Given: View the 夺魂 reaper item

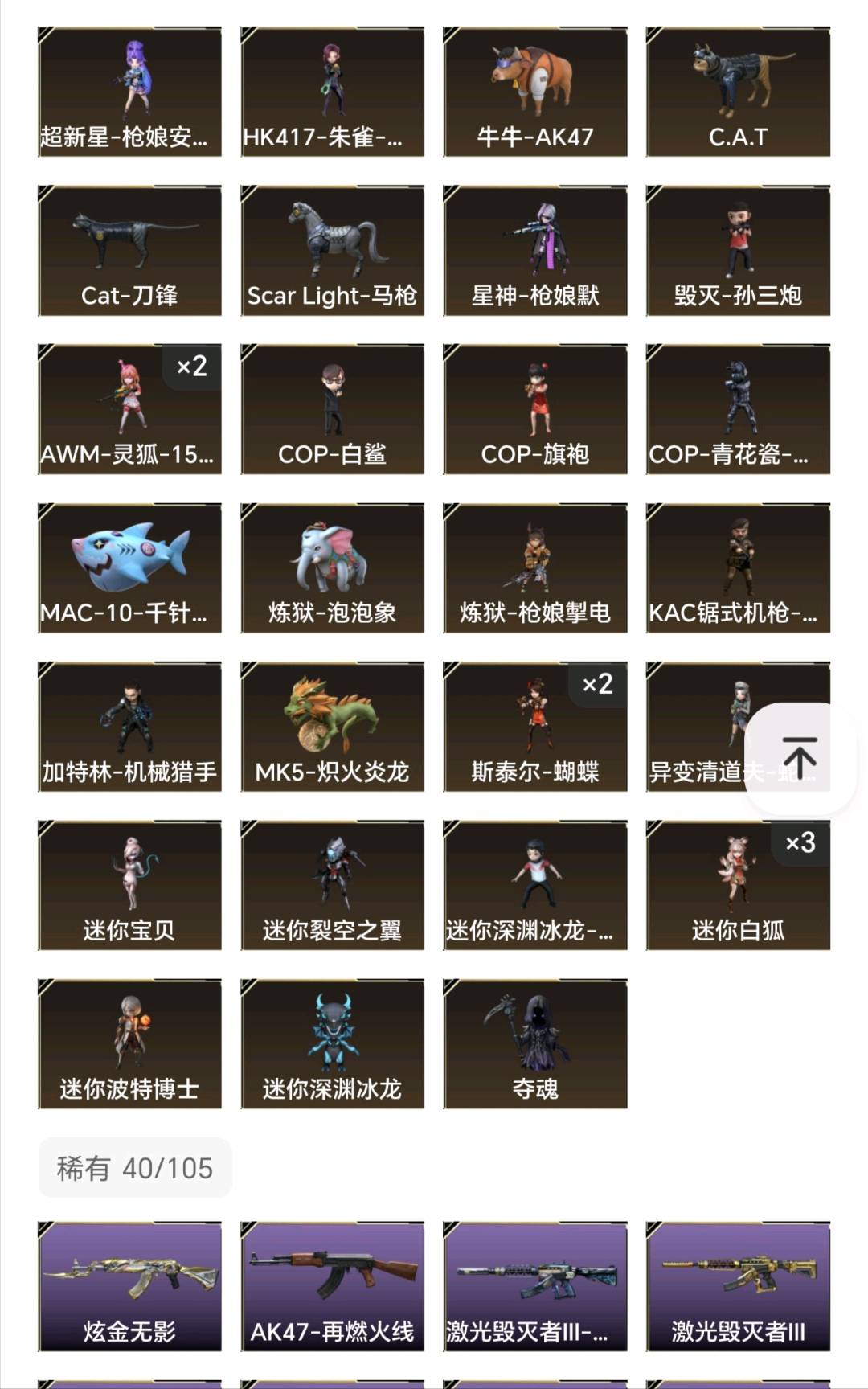Looking at the screenshot, I should (x=535, y=1043).
